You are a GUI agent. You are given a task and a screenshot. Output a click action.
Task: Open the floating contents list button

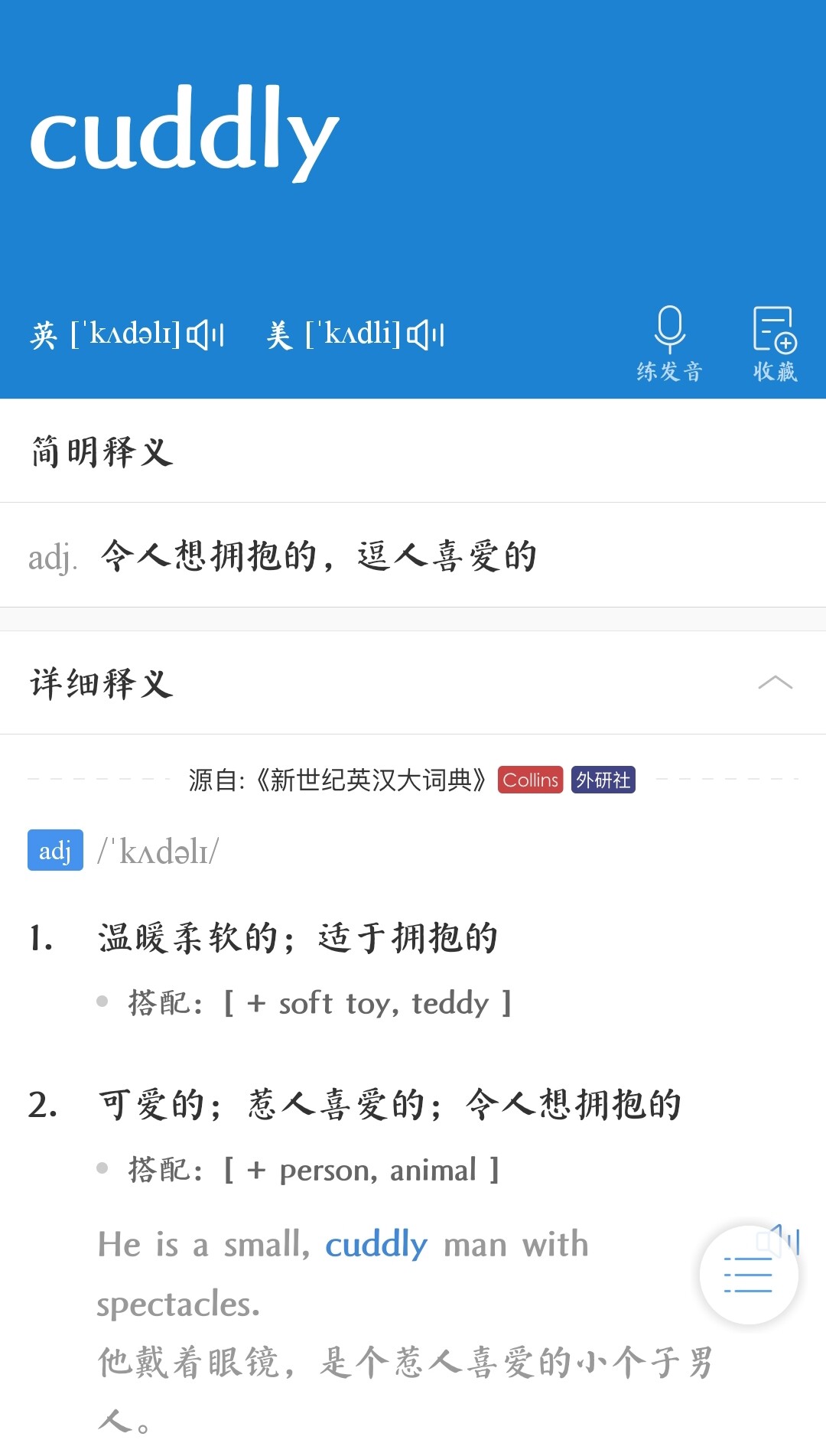pyautogui.click(x=749, y=1275)
